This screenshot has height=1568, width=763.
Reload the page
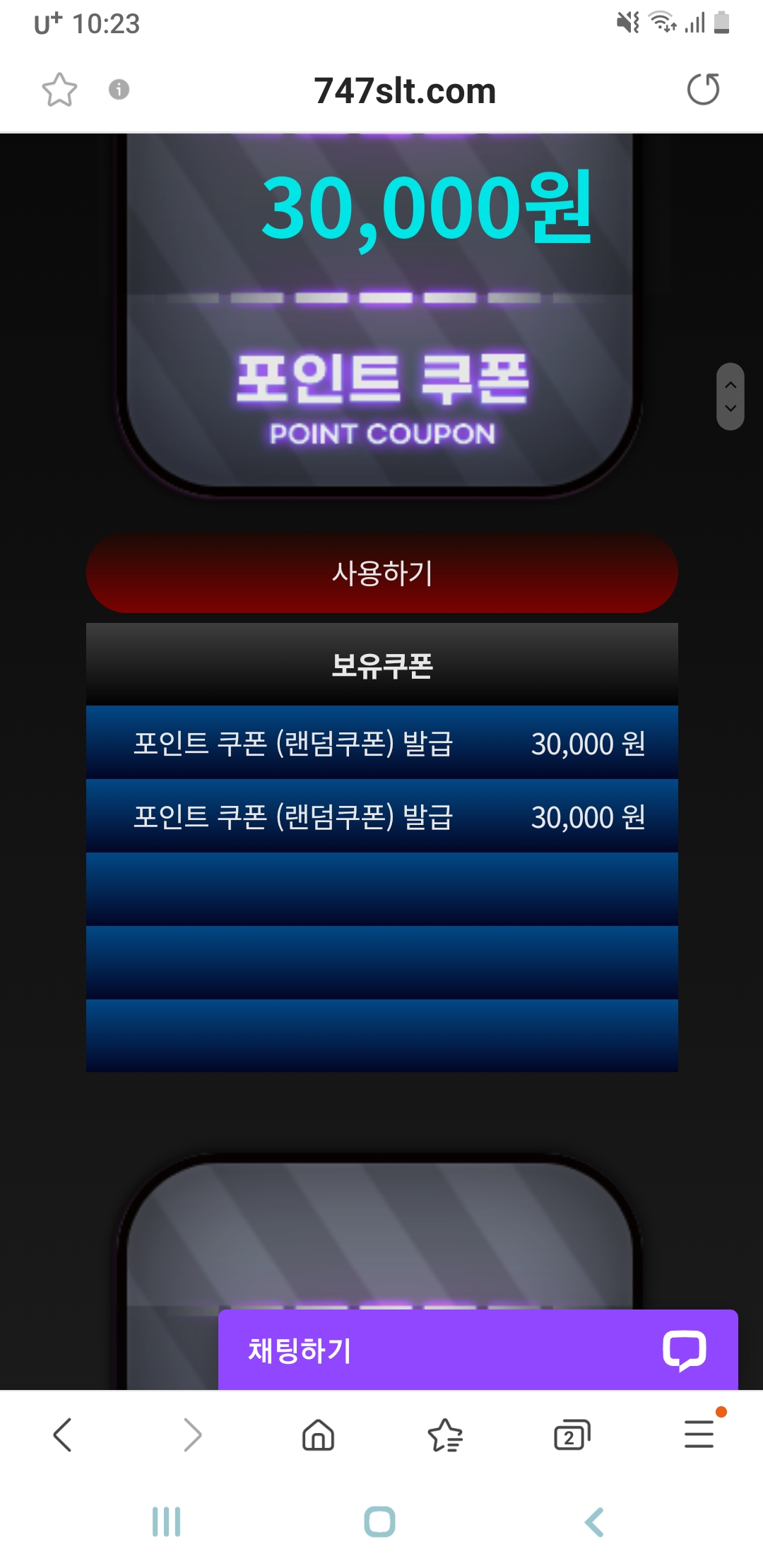(x=703, y=90)
